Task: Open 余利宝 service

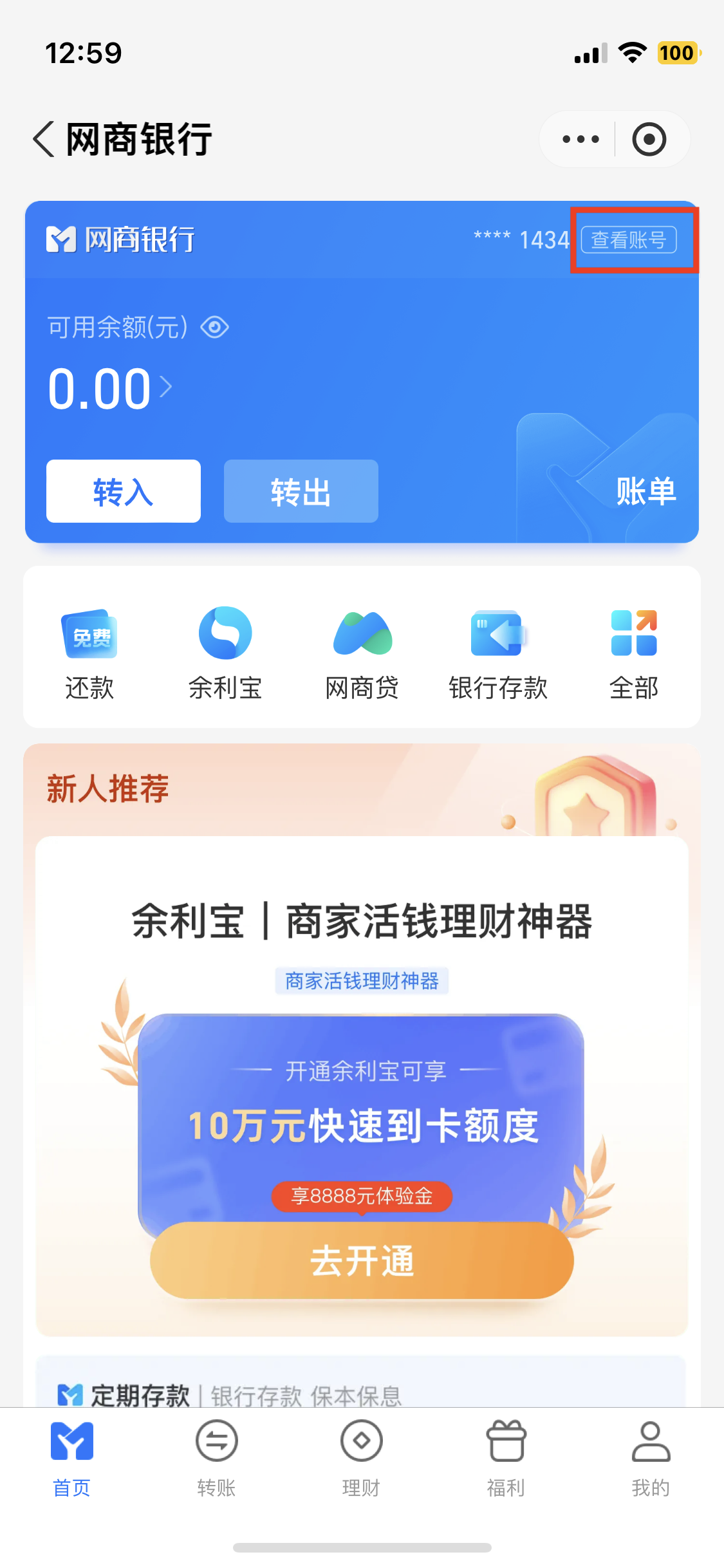Action: 225,652
